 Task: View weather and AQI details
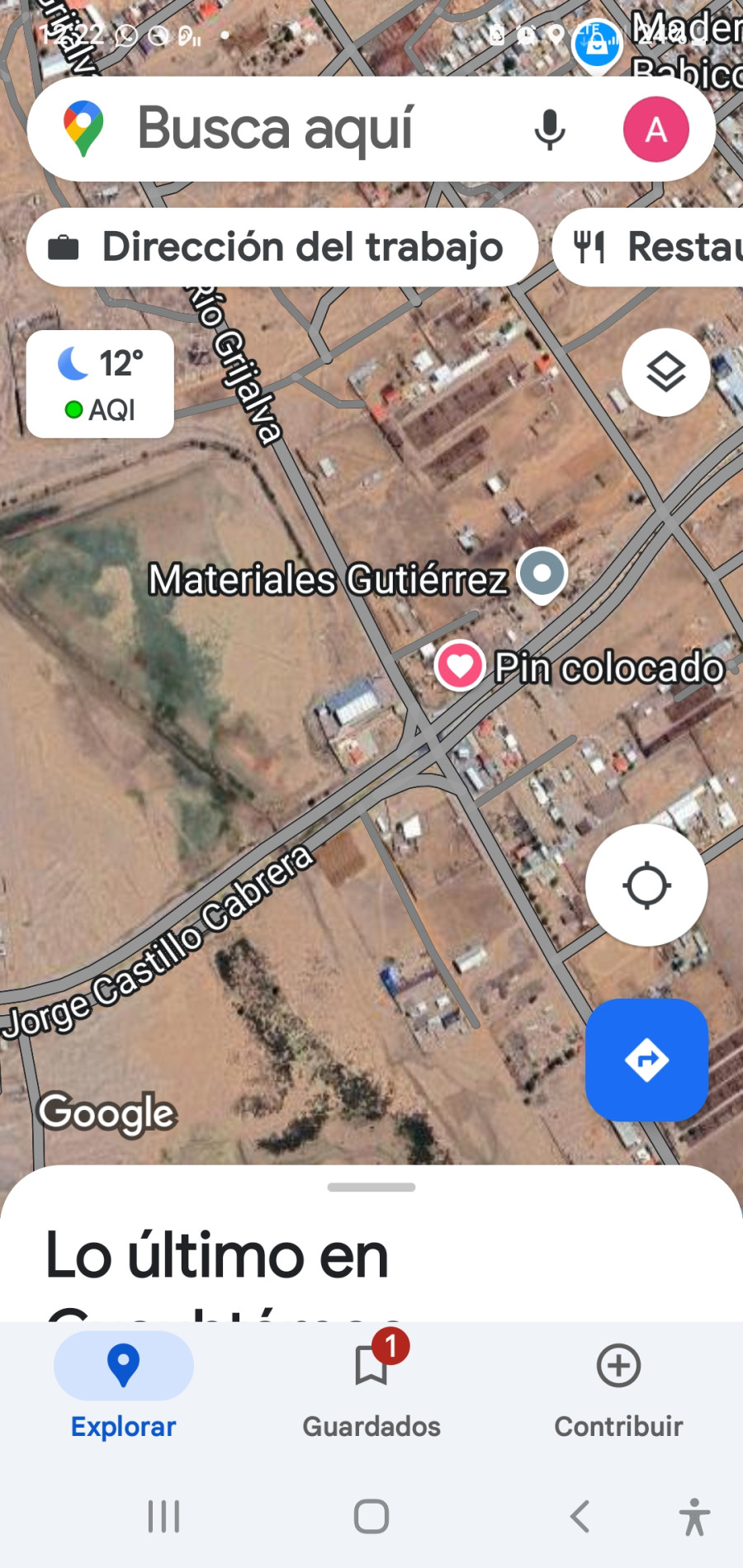pos(100,385)
